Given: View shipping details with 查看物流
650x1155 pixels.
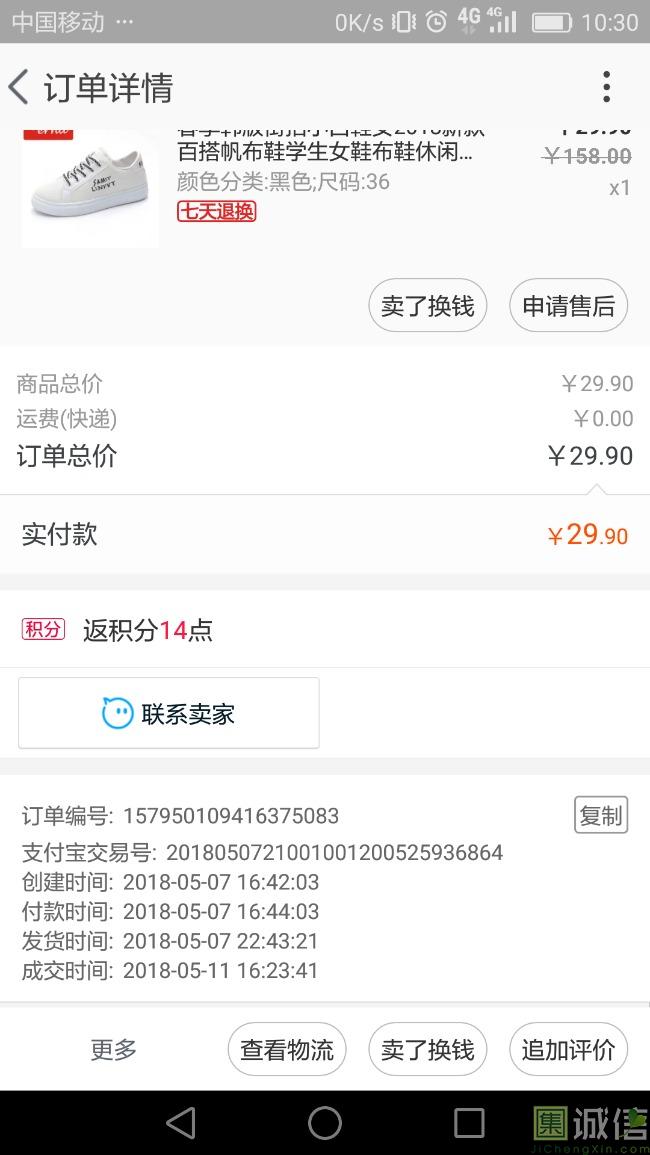Looking at the screenshot, I should click(287, 1049).
